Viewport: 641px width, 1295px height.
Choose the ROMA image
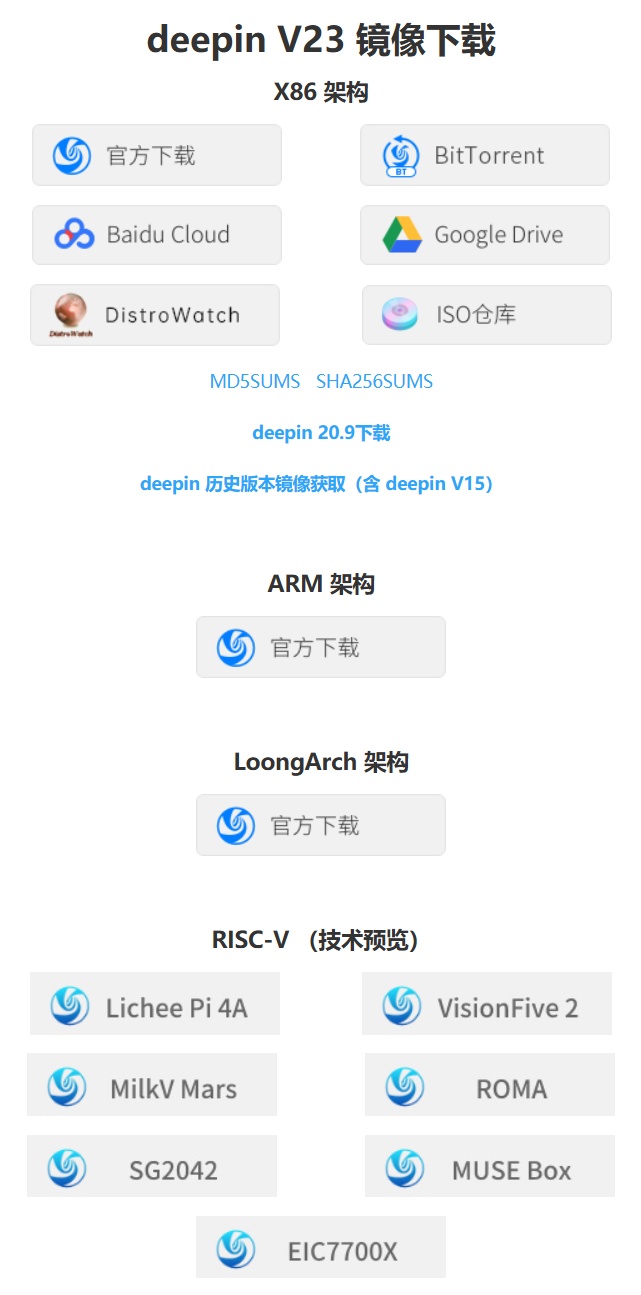click(x=489, y=1085)
